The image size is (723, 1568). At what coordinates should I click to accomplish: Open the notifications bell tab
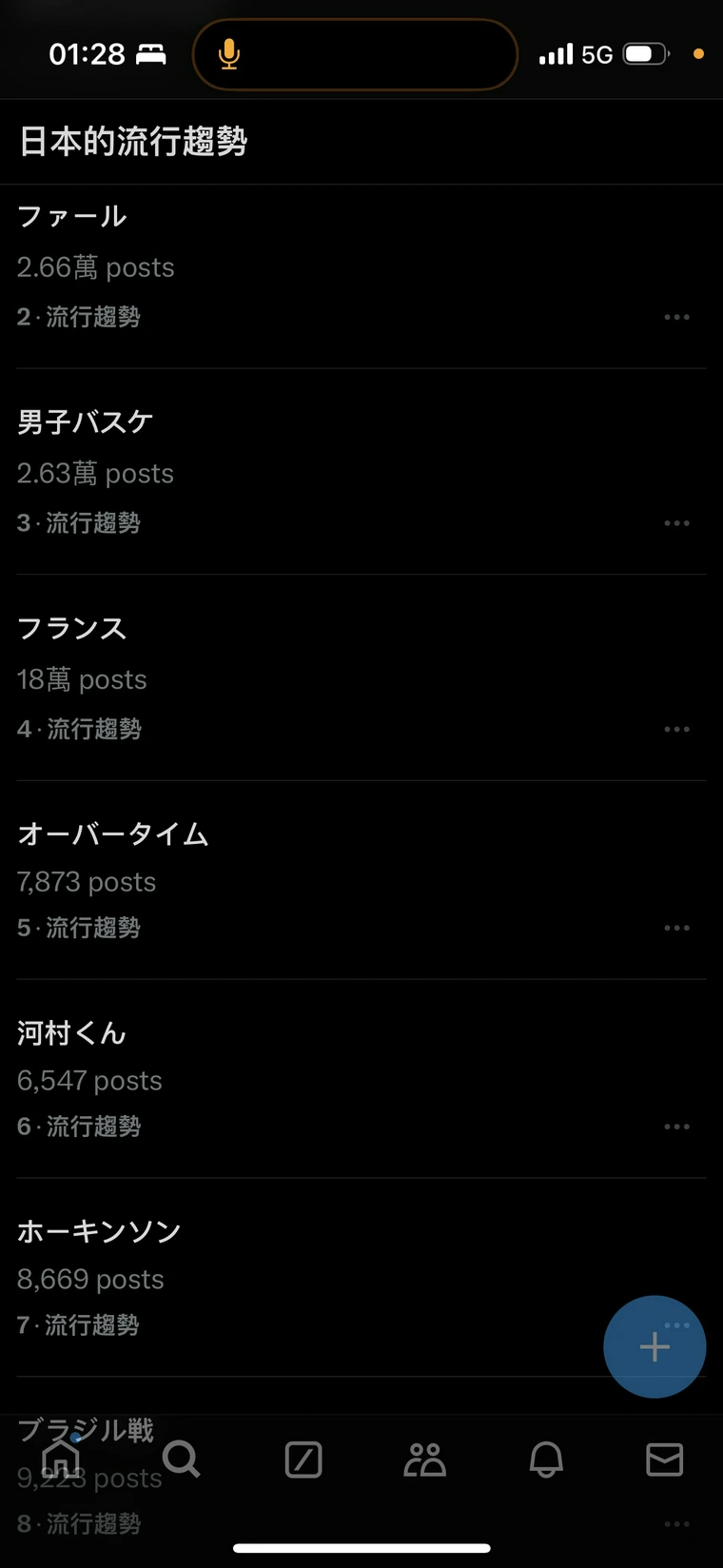pyautogui.click(x=546, y=1460)
